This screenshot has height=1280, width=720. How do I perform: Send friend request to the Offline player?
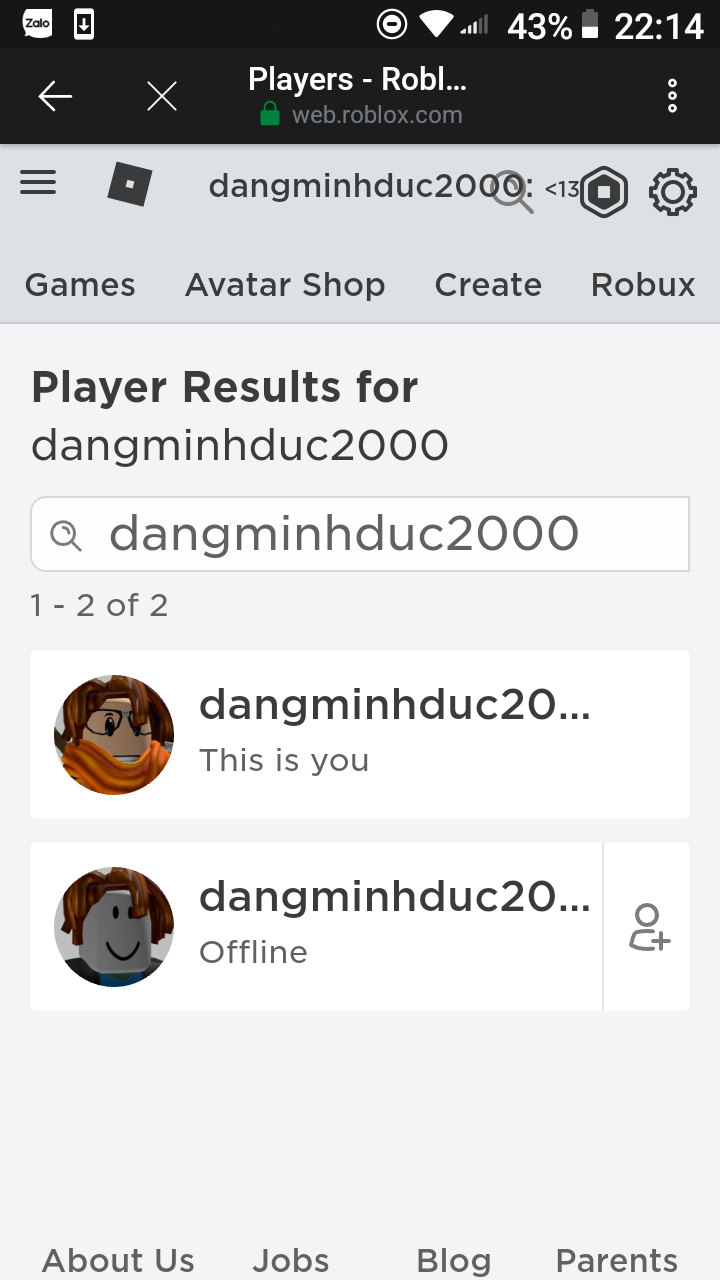pos(648,927)
